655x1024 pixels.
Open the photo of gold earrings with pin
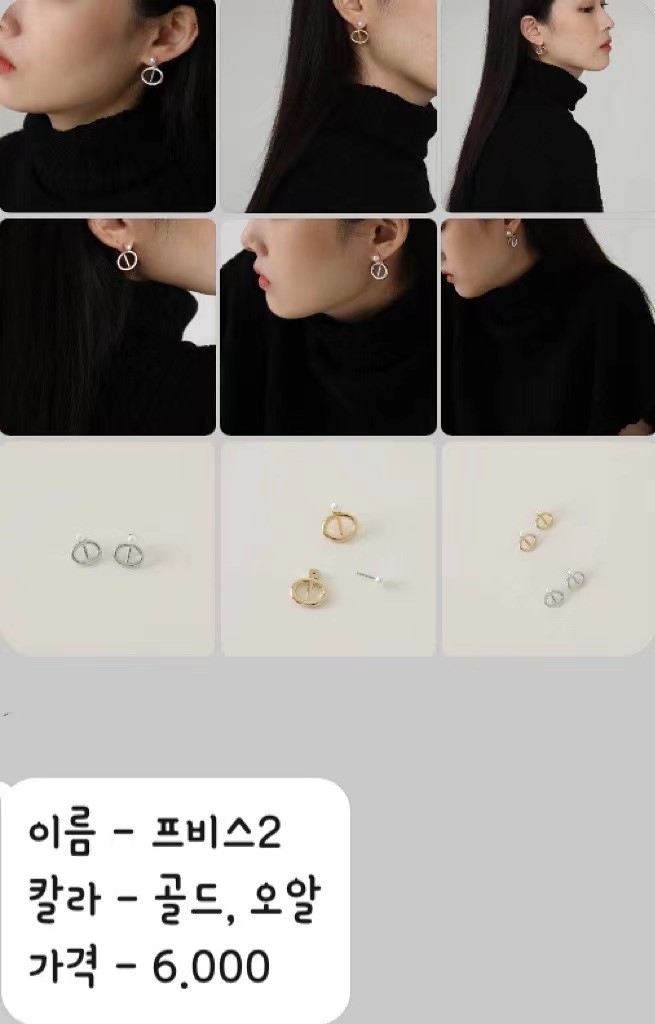(x=328, y=548)
